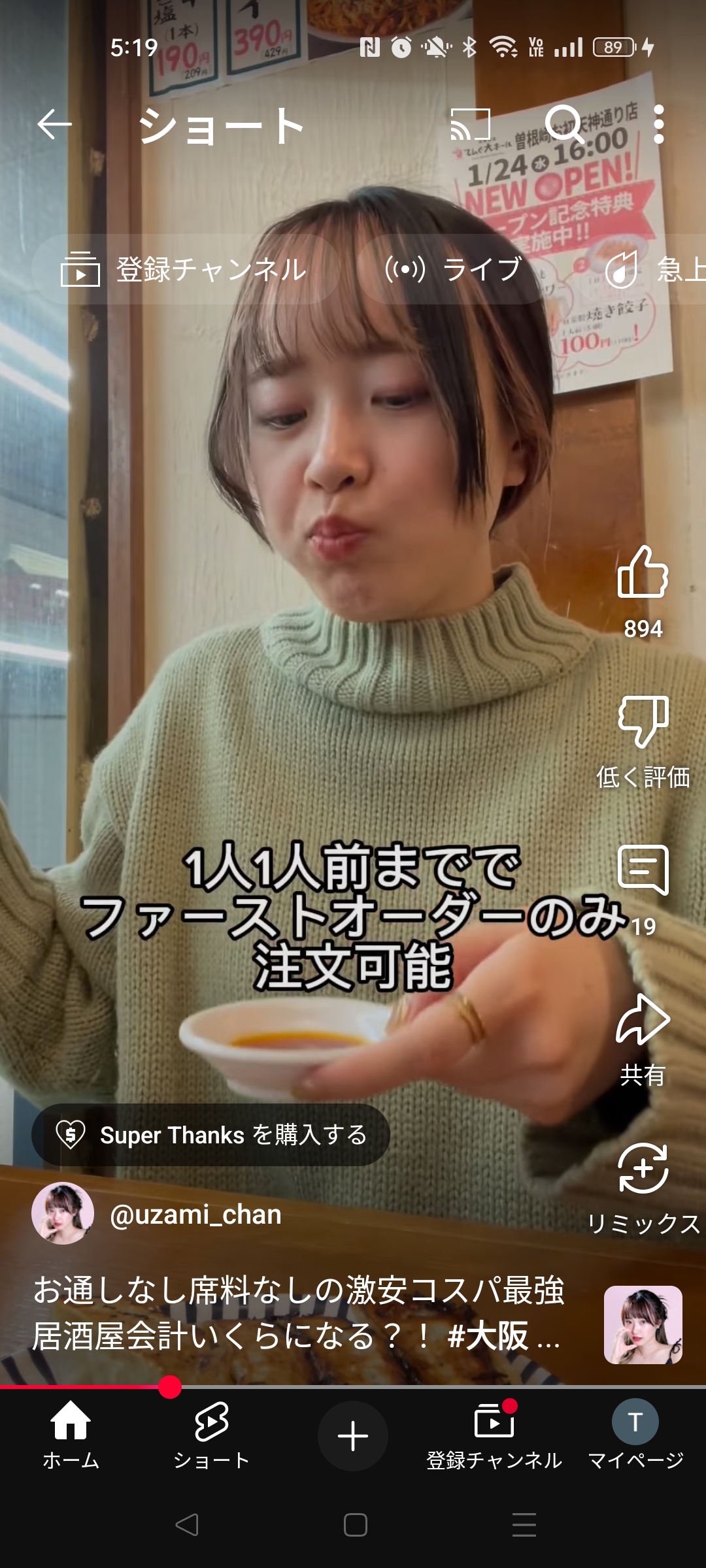This screenshot has width=706, height=1568.
Task: Open the cast to device icon
Action: (471, 124)
